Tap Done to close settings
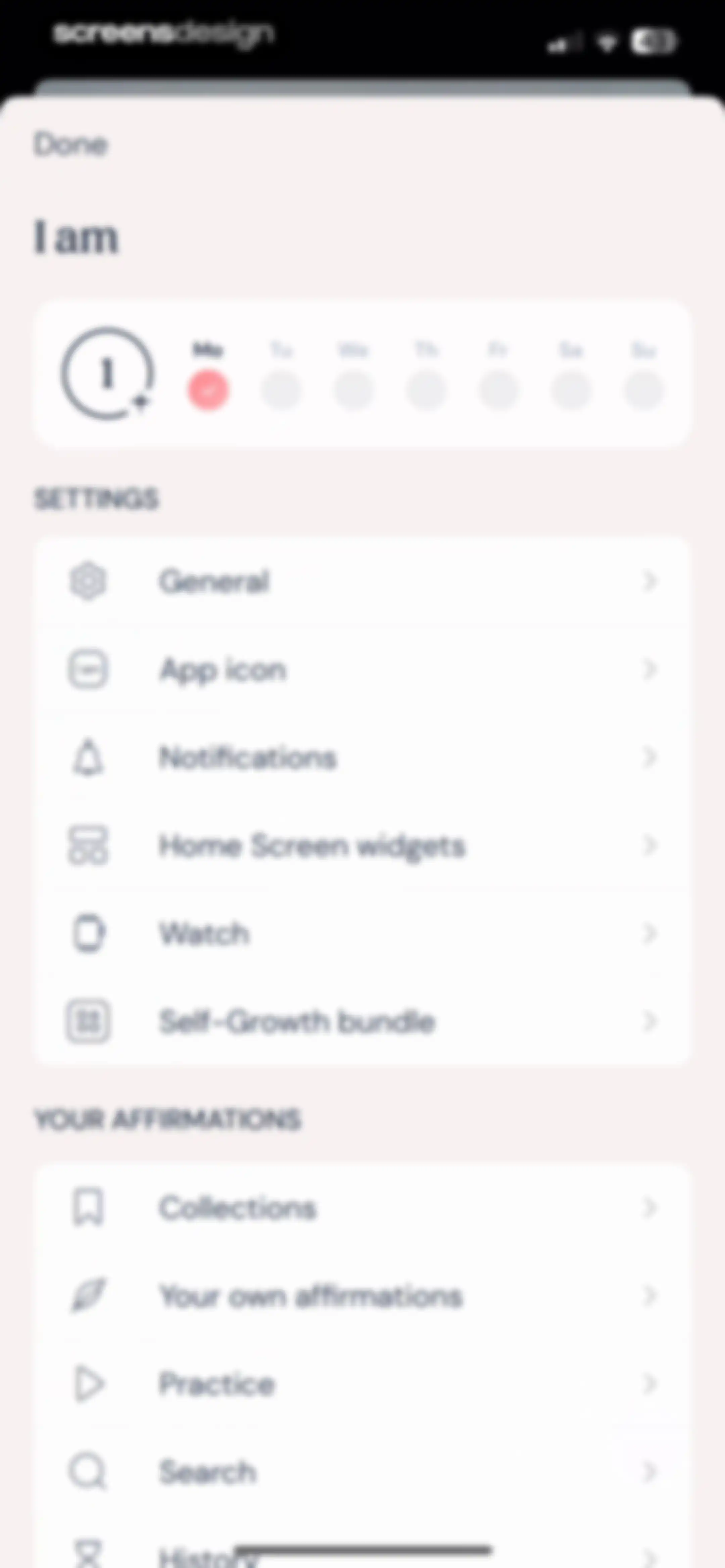Screen dimensions: 725x1568 (x=70, y=144)
